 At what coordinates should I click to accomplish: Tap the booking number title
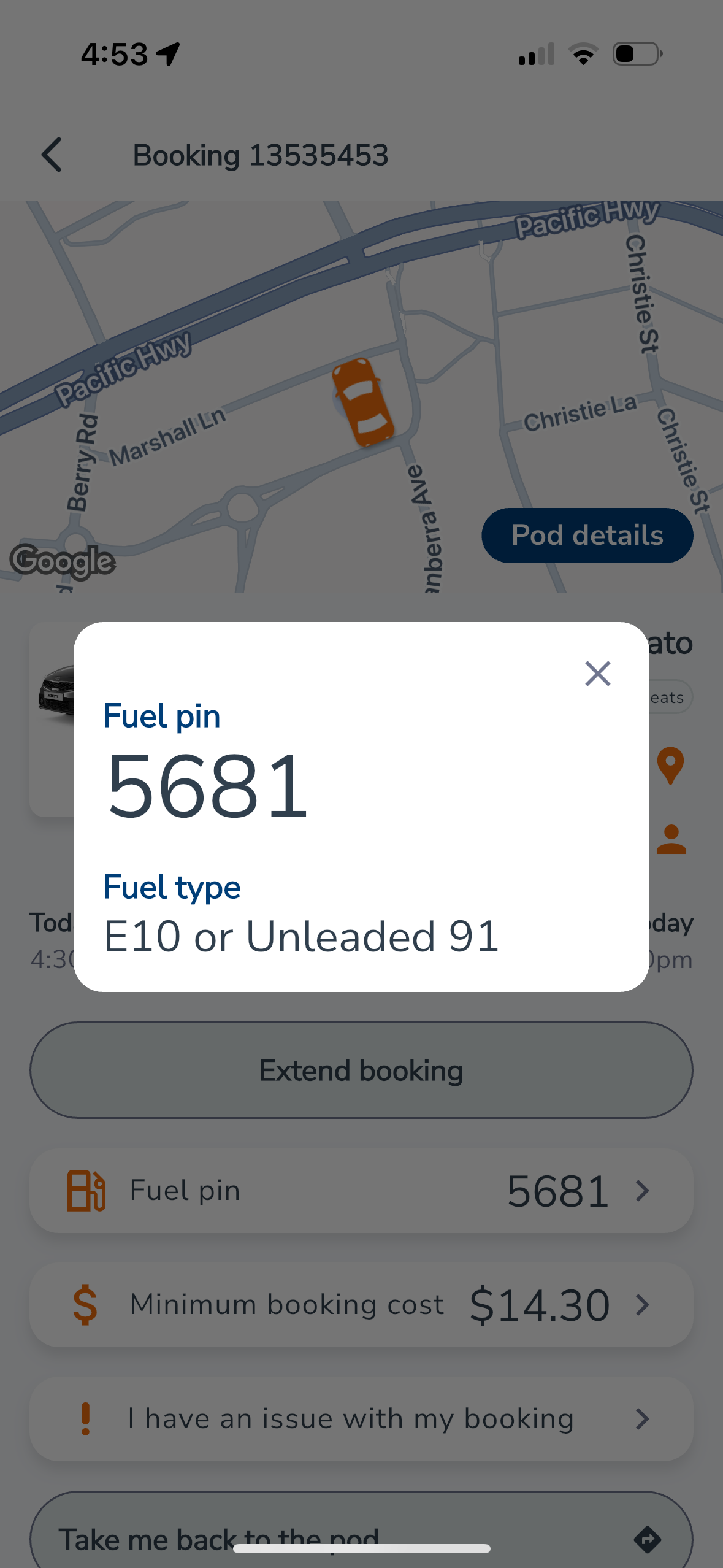[261, 155]
